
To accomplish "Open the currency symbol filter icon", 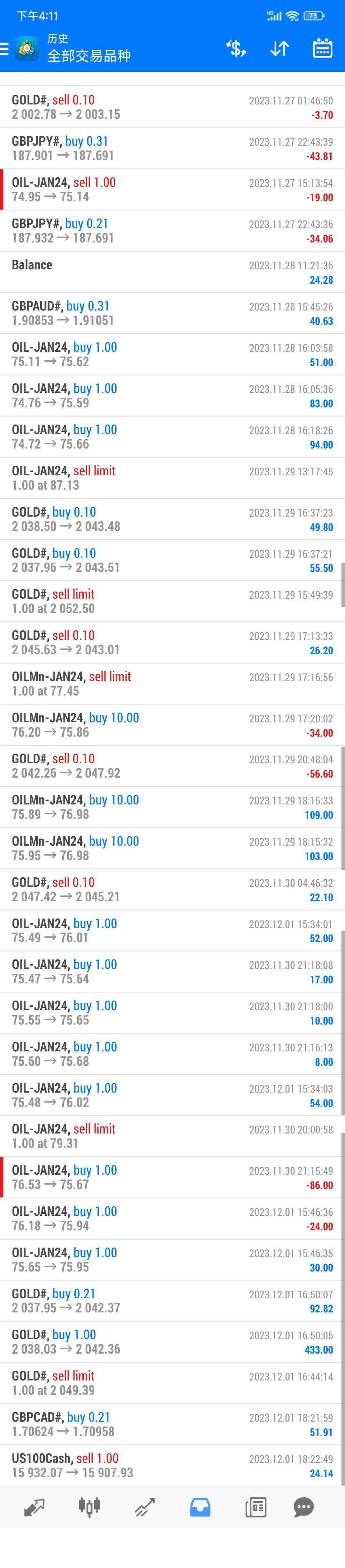I will tap(236, 48).
